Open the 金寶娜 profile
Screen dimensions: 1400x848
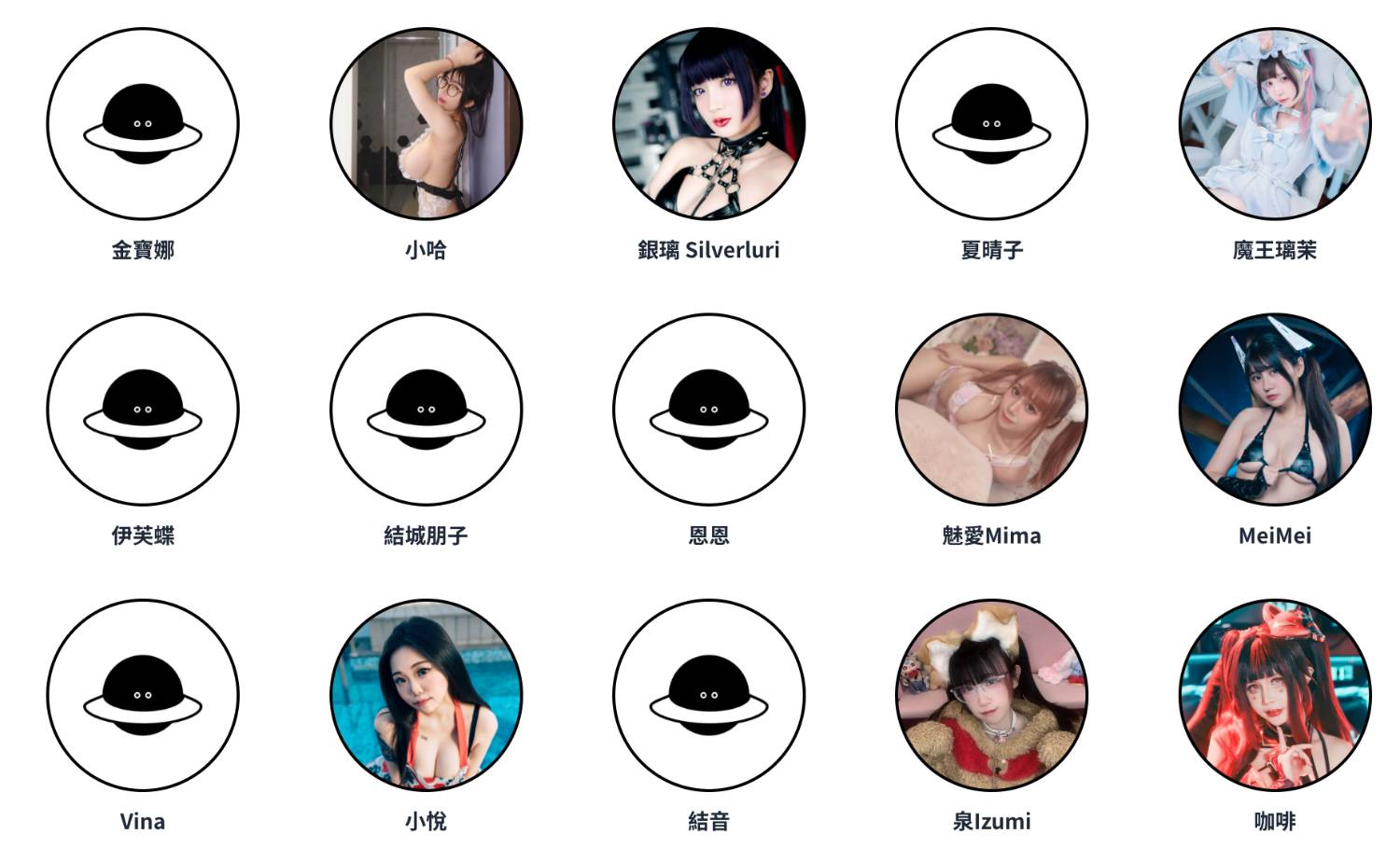143,124
